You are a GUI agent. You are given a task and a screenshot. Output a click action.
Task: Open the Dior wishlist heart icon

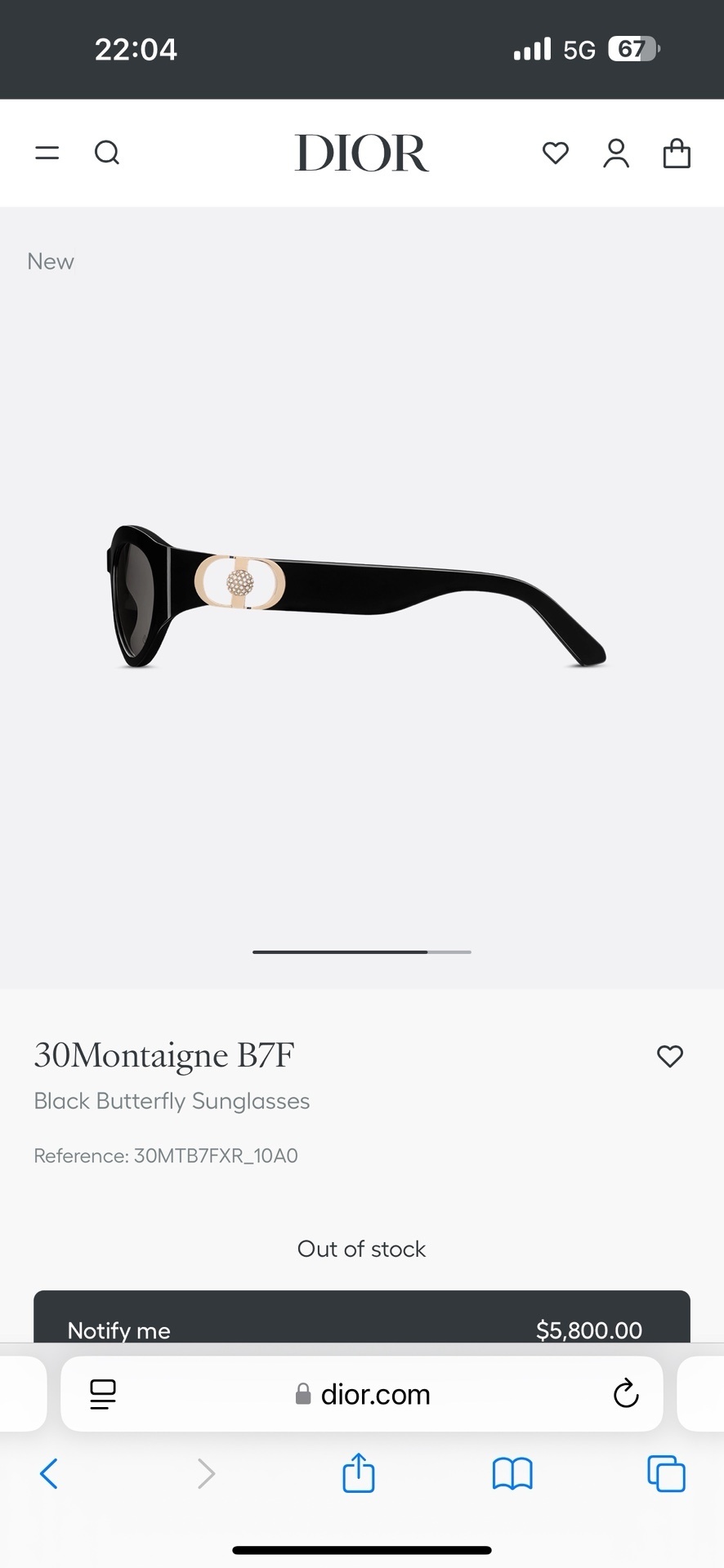point(555,153)
